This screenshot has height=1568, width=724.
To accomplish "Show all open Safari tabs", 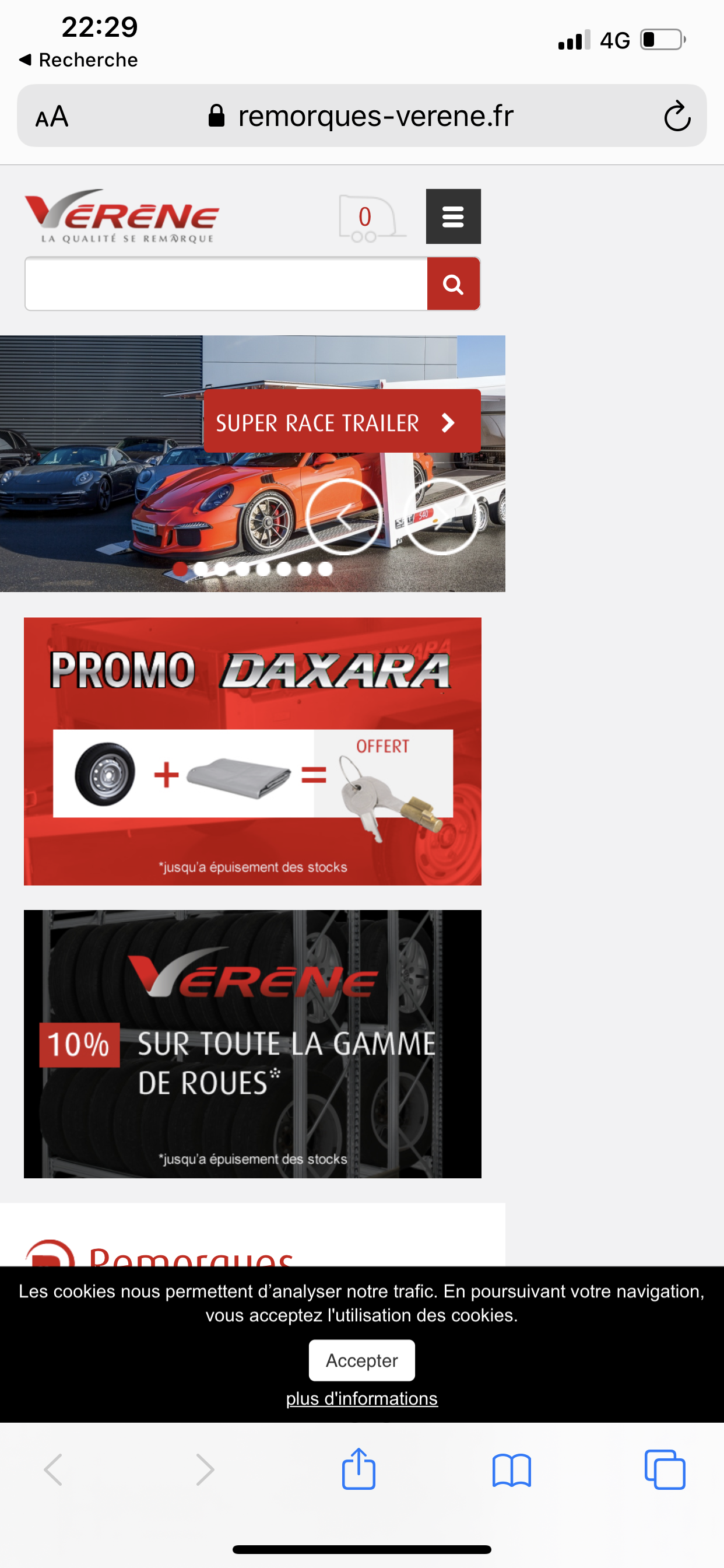I will pos(665,1469).
